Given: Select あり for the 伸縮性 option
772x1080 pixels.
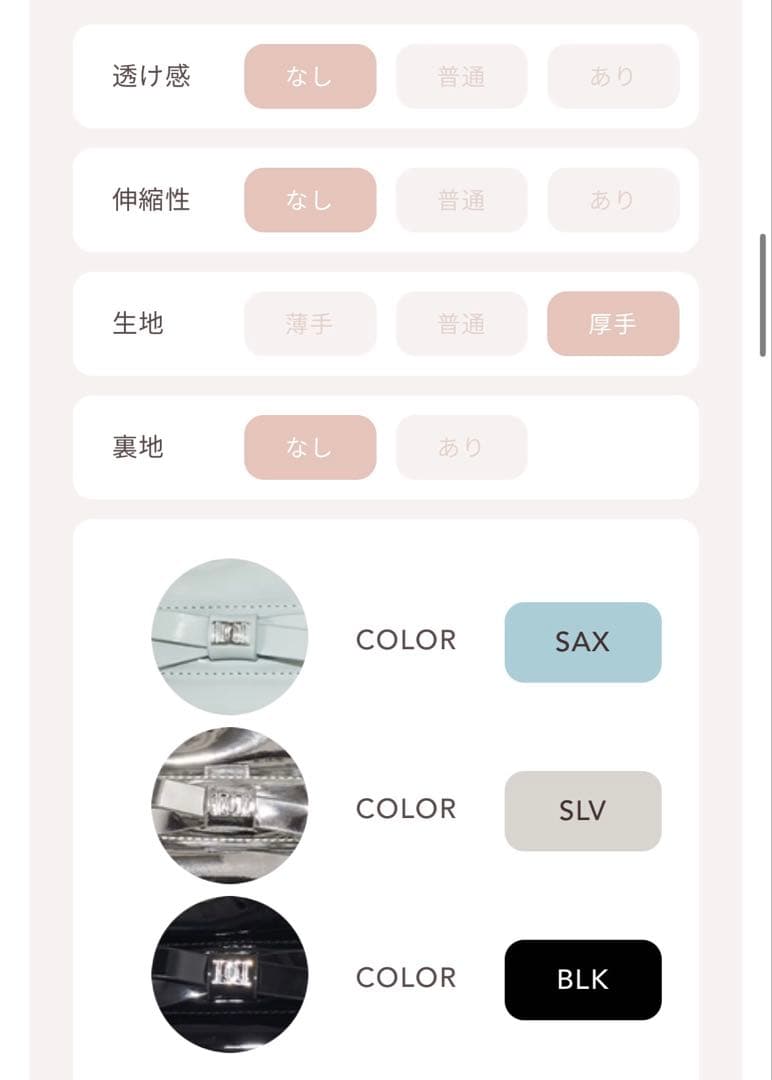Looking at the screenshot, I should pyautogui.click(x=613, y=200).
